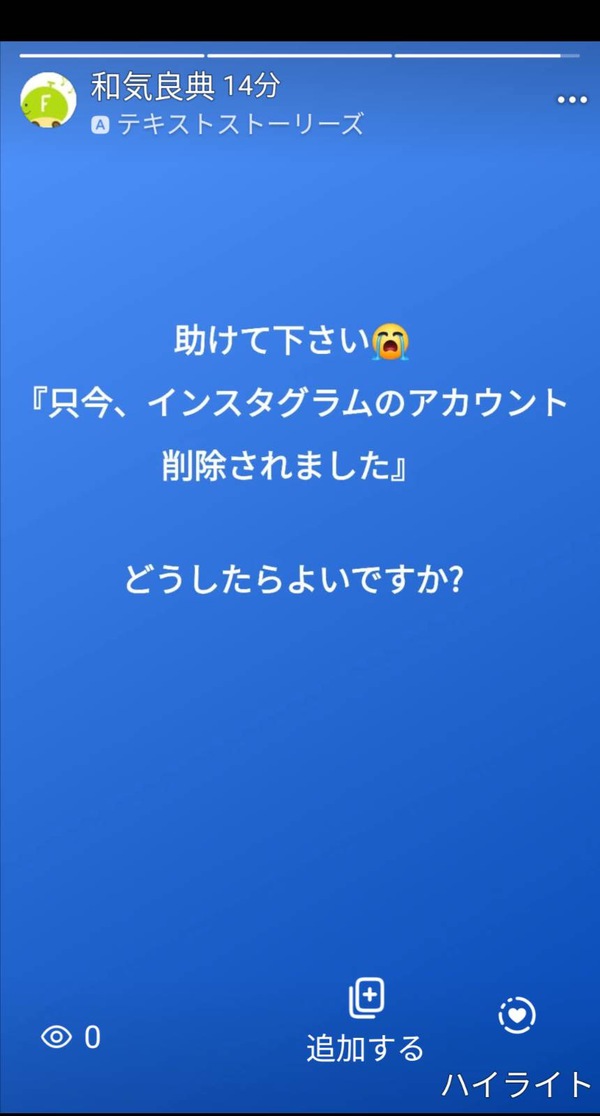Screen dimensions: 600x1116
Task: Open 和気良典's profile avatar
Action: click(48, 100)
